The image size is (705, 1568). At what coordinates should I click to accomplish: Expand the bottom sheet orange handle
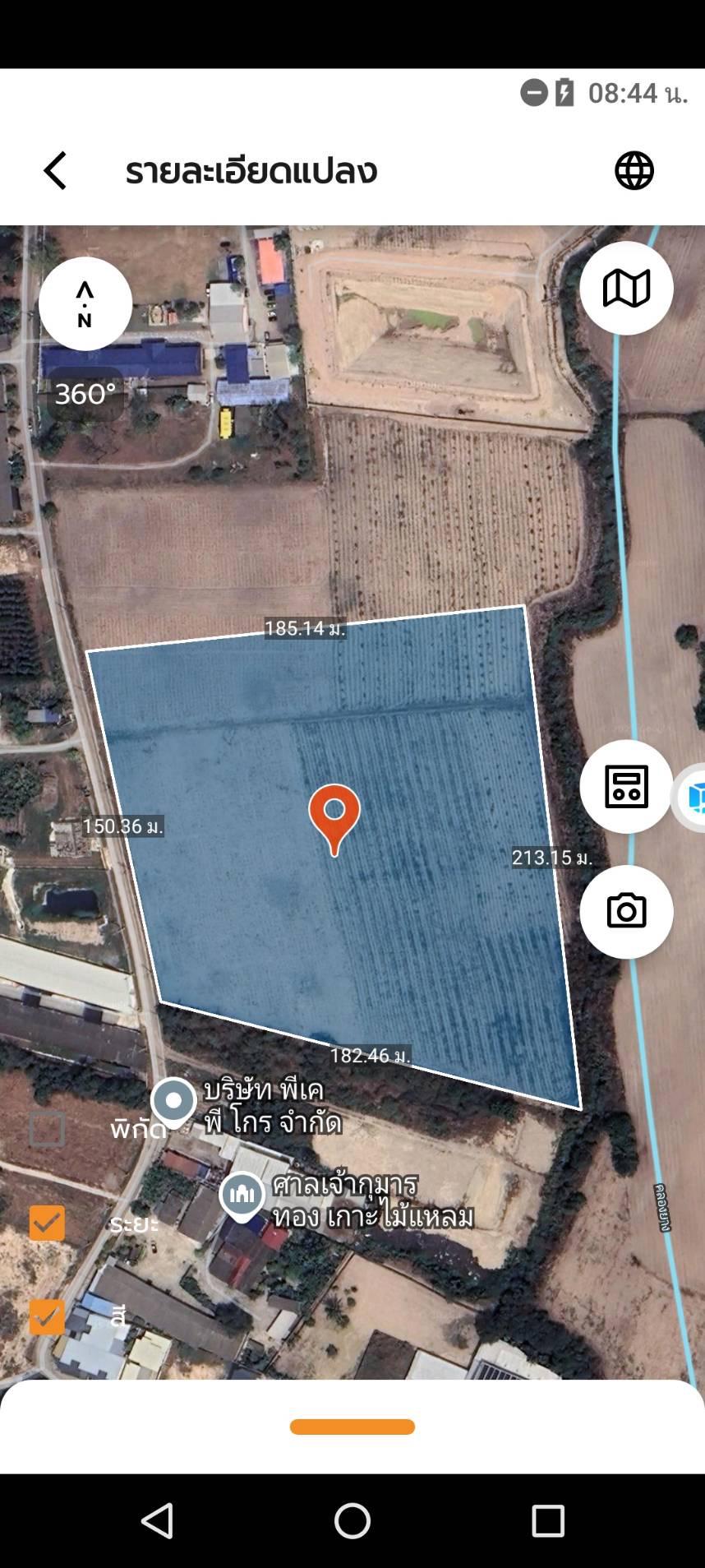coord(352,1427)
